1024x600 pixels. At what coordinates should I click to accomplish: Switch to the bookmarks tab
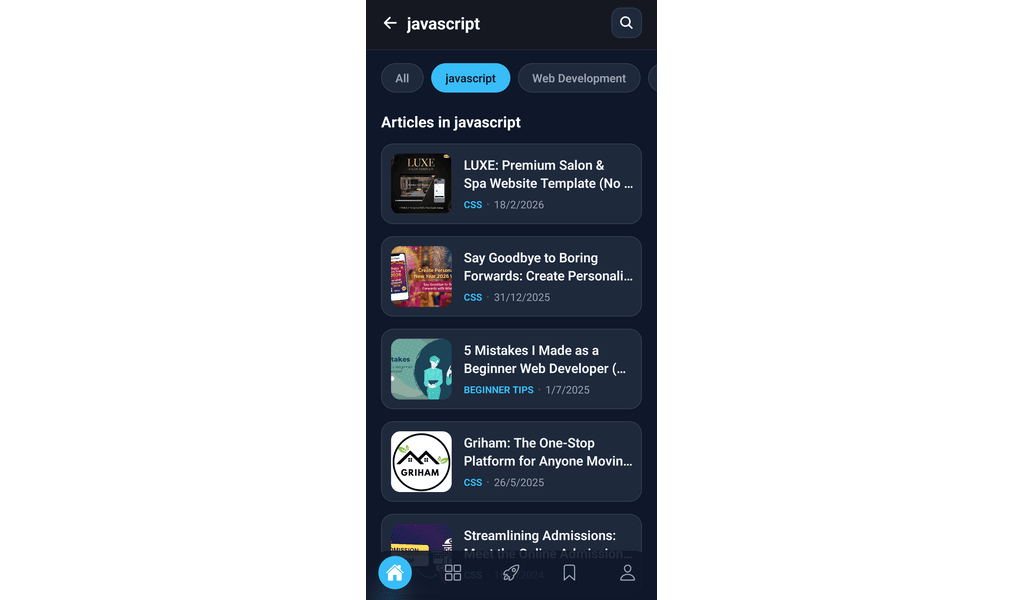(569, 573)
